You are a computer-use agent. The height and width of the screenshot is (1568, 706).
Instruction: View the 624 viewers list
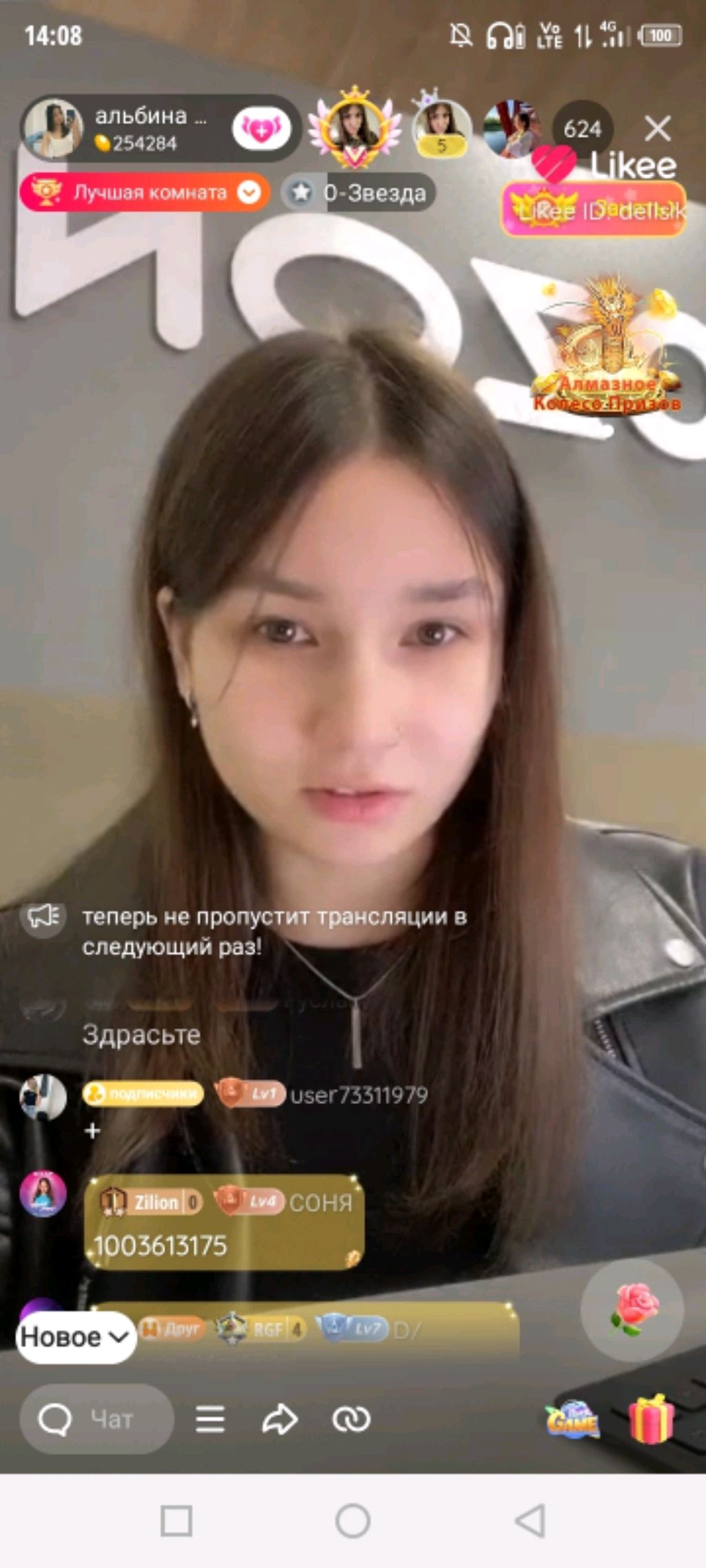point(583,129)
